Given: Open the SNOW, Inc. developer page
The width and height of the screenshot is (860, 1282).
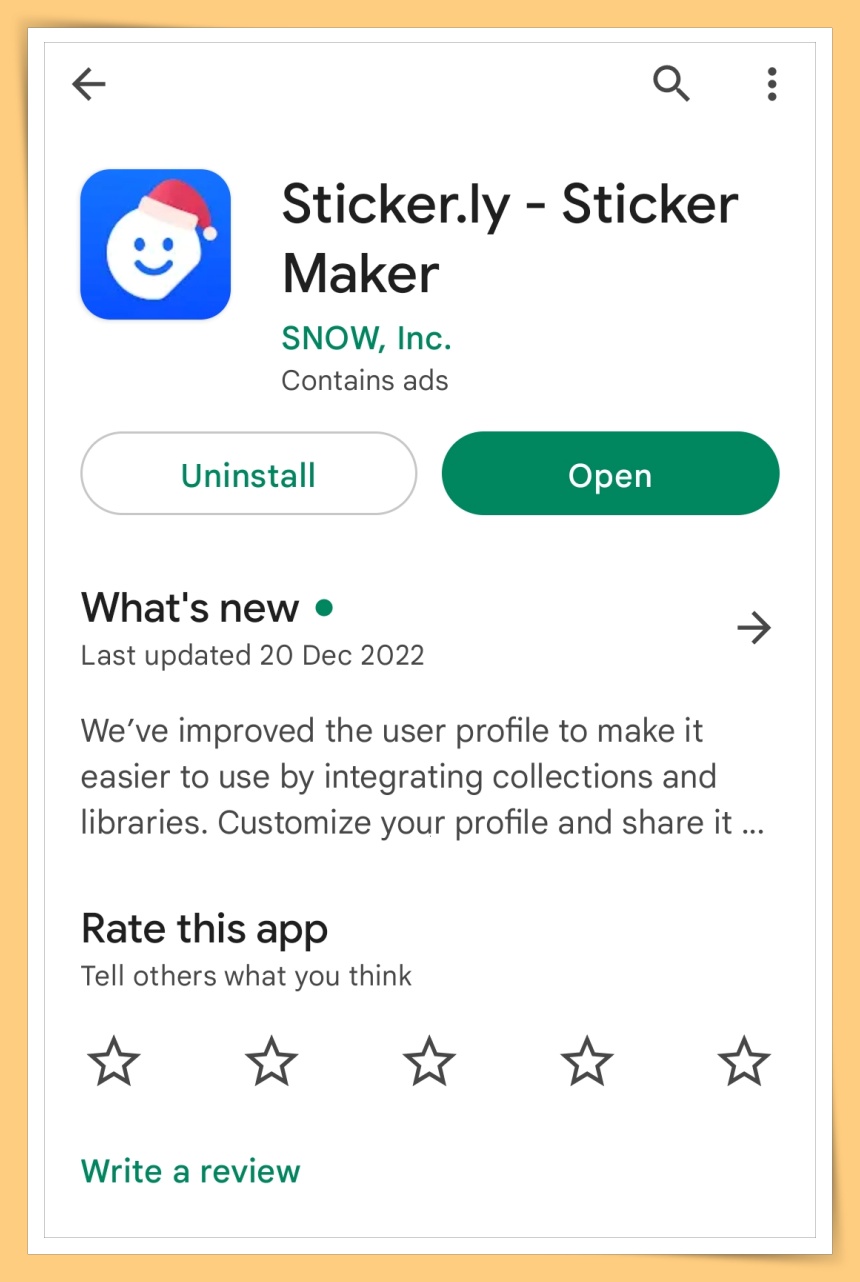Looking at the screenshot, I should (366, 339).
